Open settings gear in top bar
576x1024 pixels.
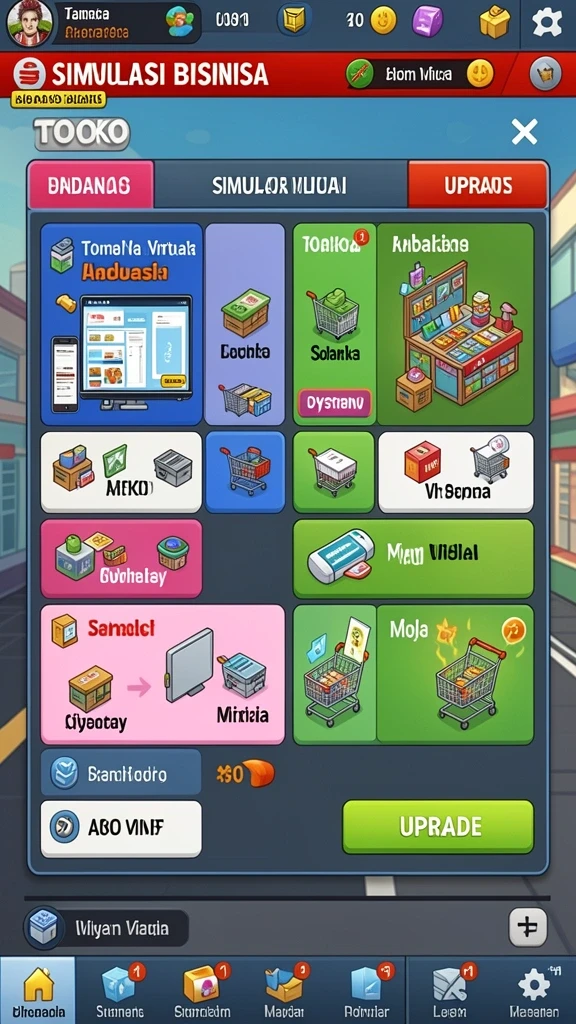click(547, 23)
